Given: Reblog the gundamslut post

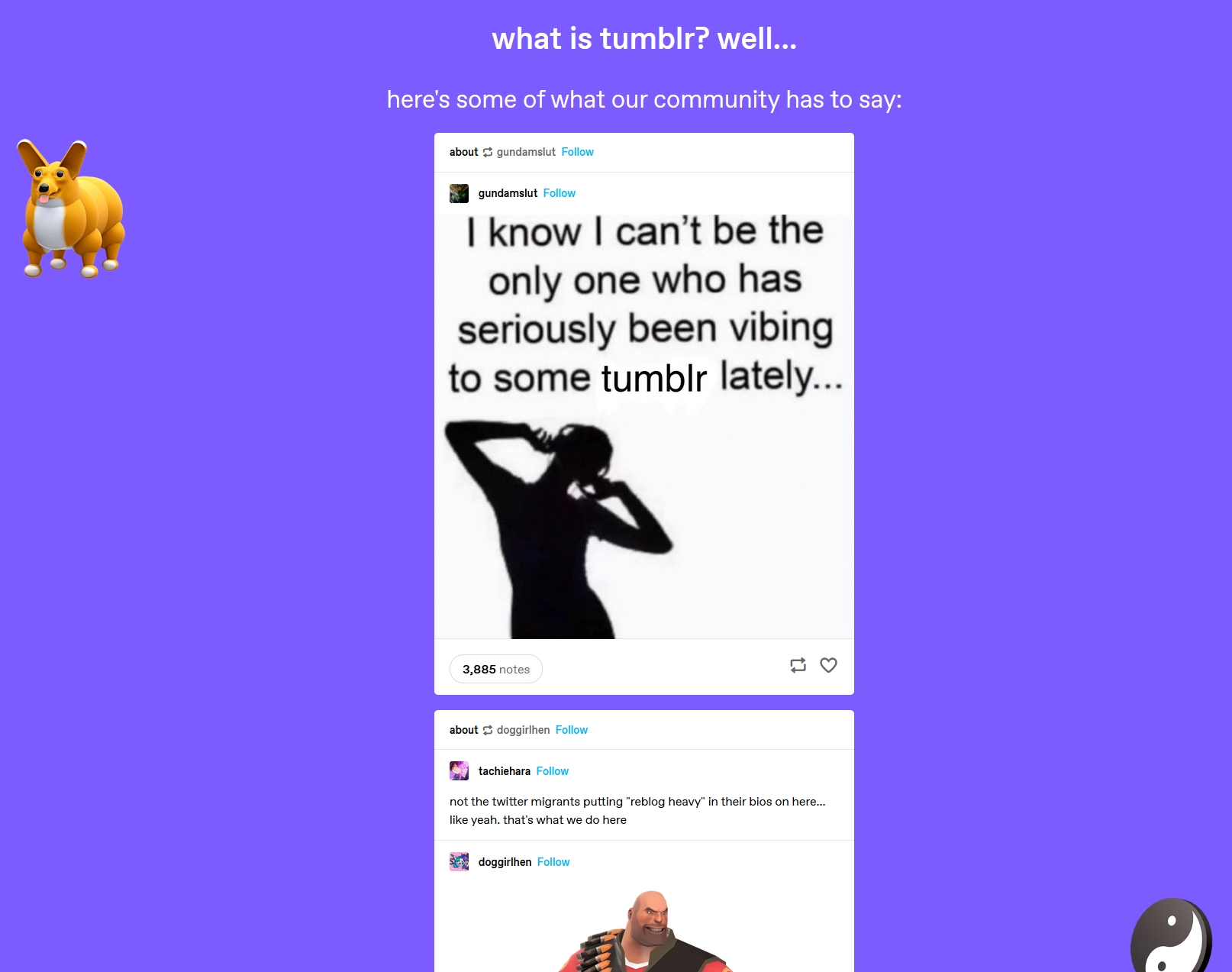Looking at the screenshot, I should pyautogui.click(x=798, y=665).
